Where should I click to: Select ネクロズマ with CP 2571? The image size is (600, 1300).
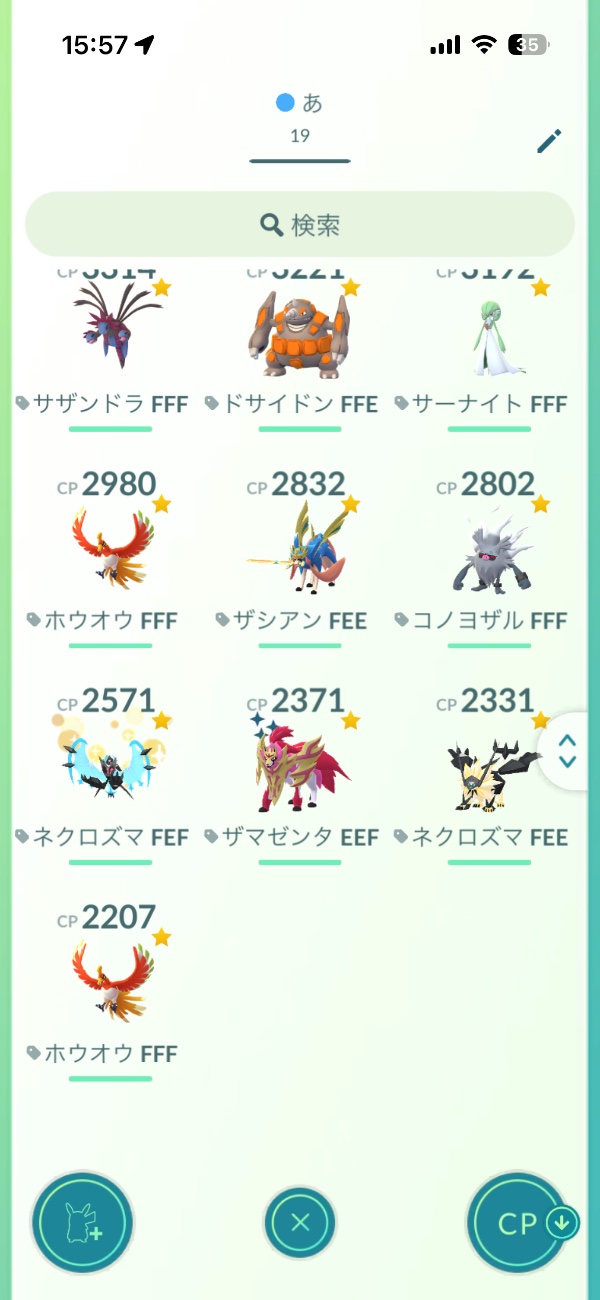coord(111,767)
